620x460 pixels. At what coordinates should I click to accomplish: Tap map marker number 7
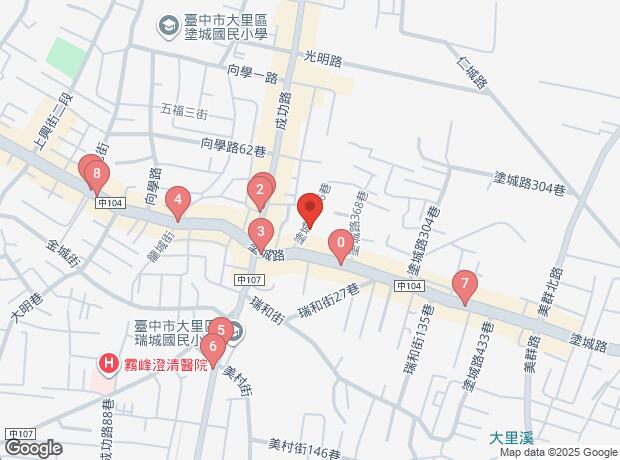click(x=463, y=284)
